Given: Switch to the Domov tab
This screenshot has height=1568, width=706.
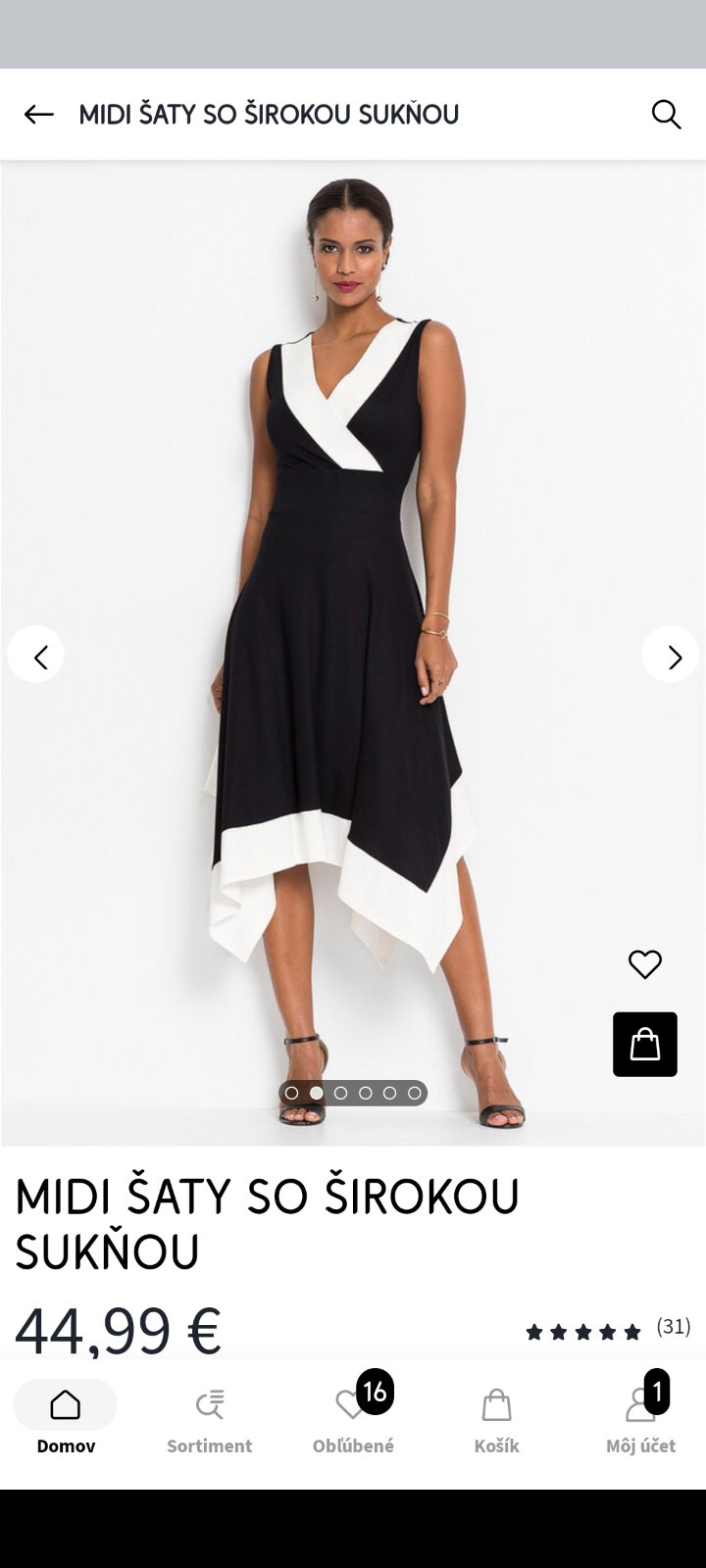Looking at the screenshot, I should point(66,1417).
